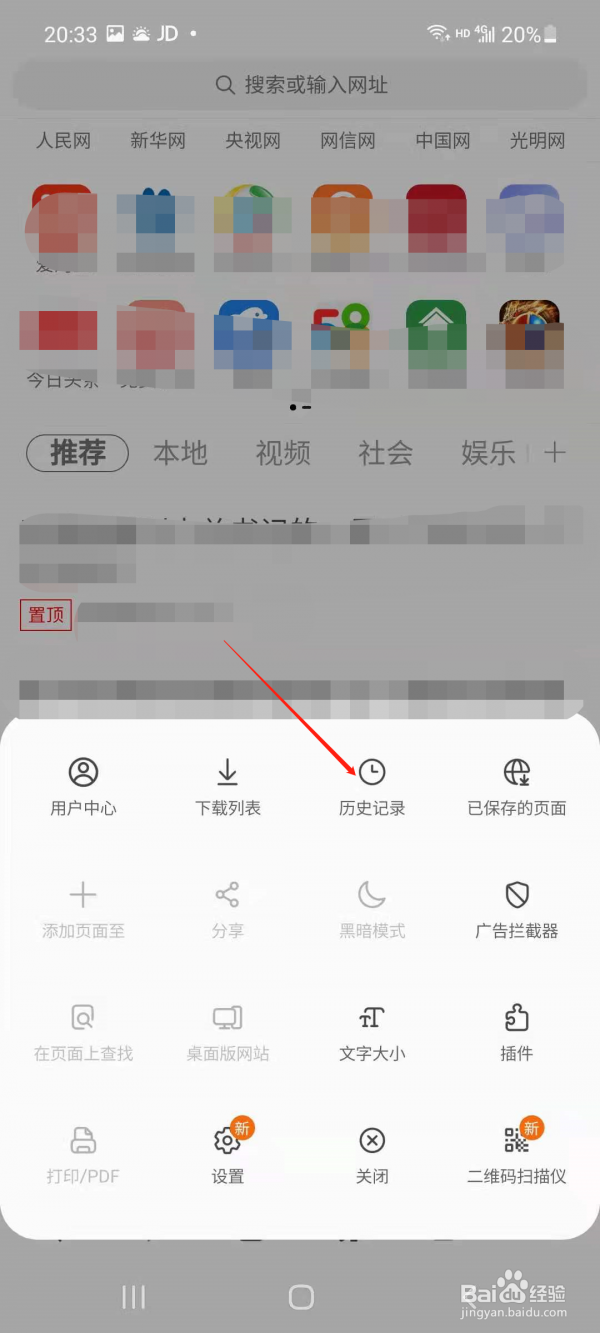Open 插件 plugins

517,1032
